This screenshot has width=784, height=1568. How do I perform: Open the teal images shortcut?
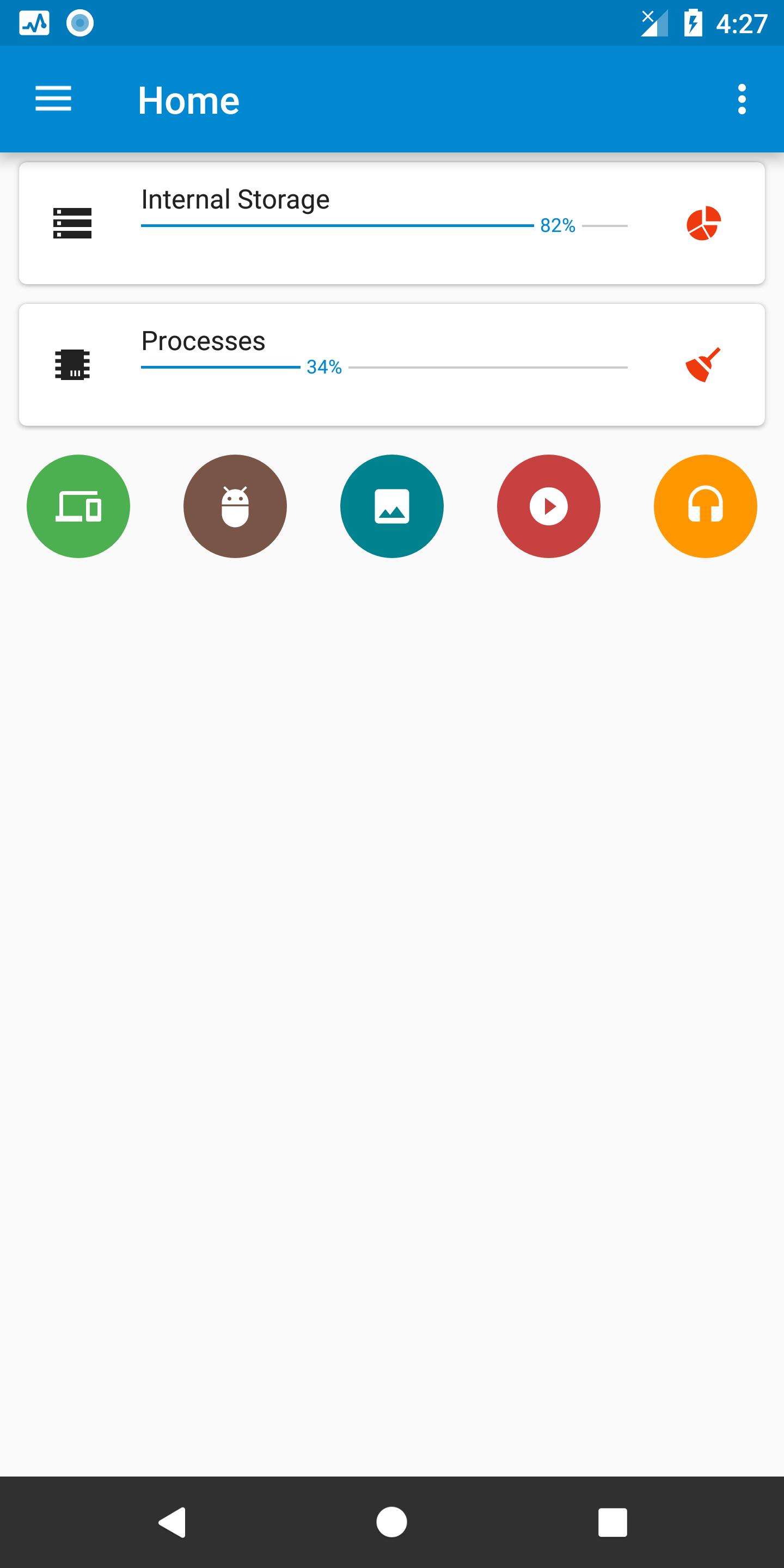pyautogui.click(x=392, y=506)
